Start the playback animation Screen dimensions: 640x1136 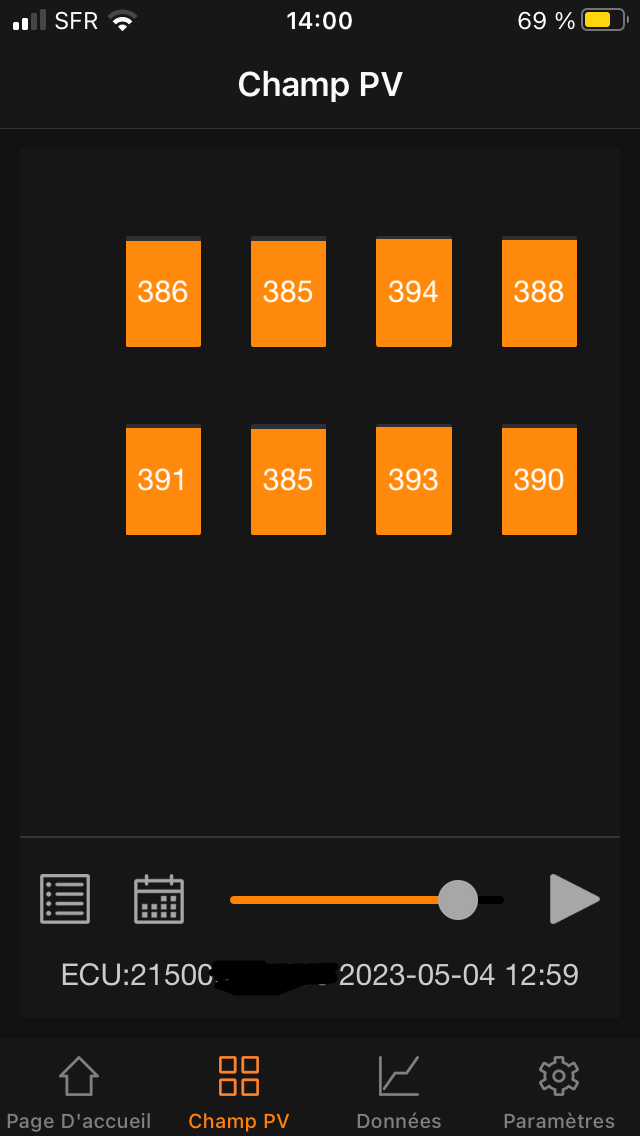click(574, 898)
